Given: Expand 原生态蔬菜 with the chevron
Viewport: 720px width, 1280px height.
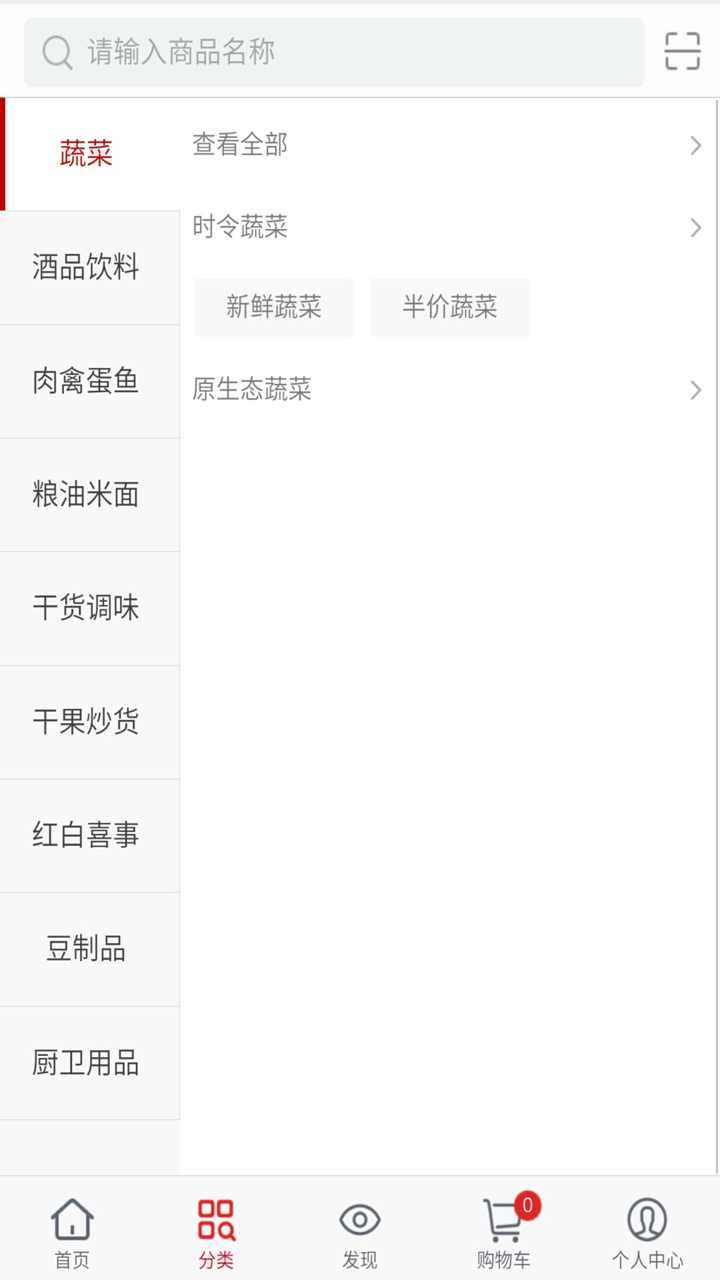Looking at the screenshot, I should pyautogui.click(x=695, y=390).
